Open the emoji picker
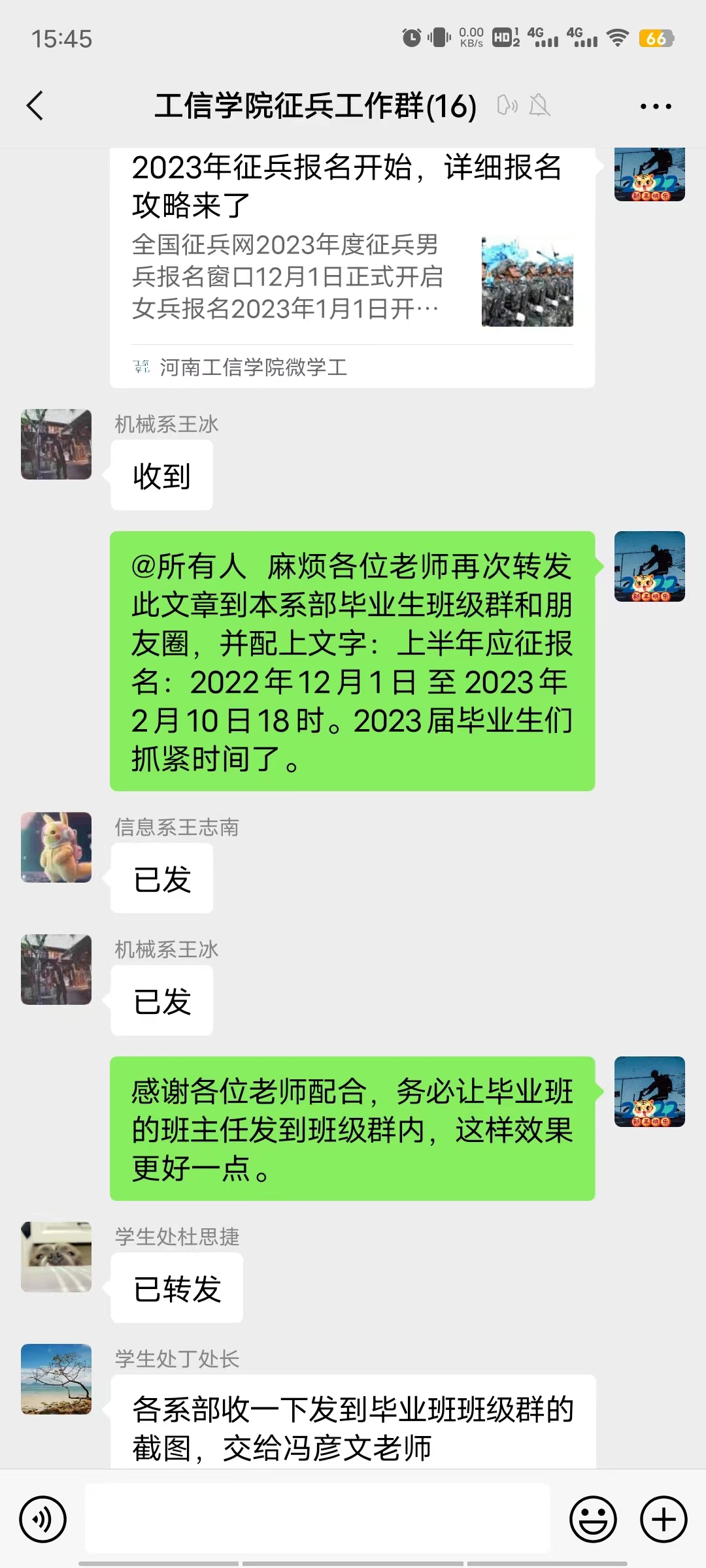Image resolution: width=706 pixels, height=1568 pixels. tap(593, 1519)
